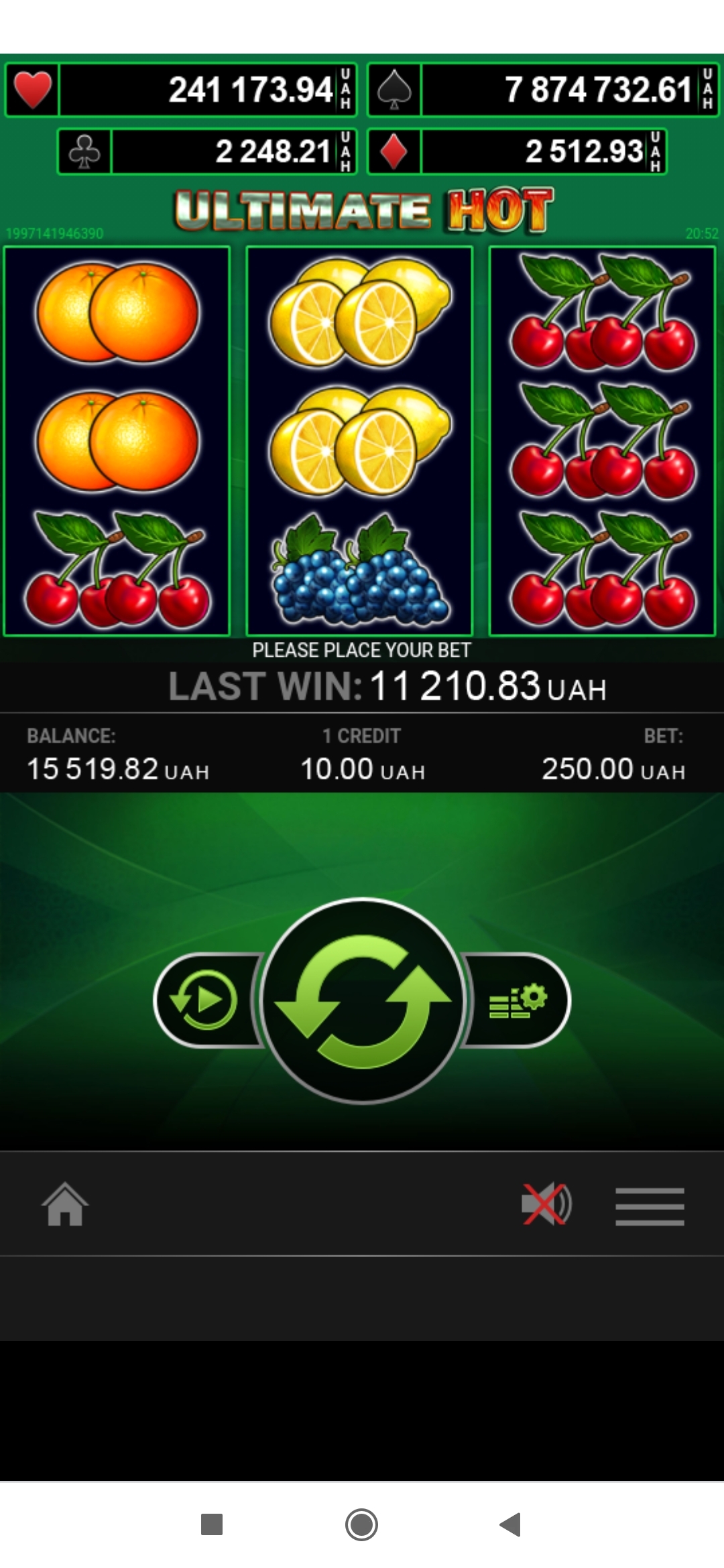Go to the game lobby home
The image size is (724, 1568).
pos(65,1205)
